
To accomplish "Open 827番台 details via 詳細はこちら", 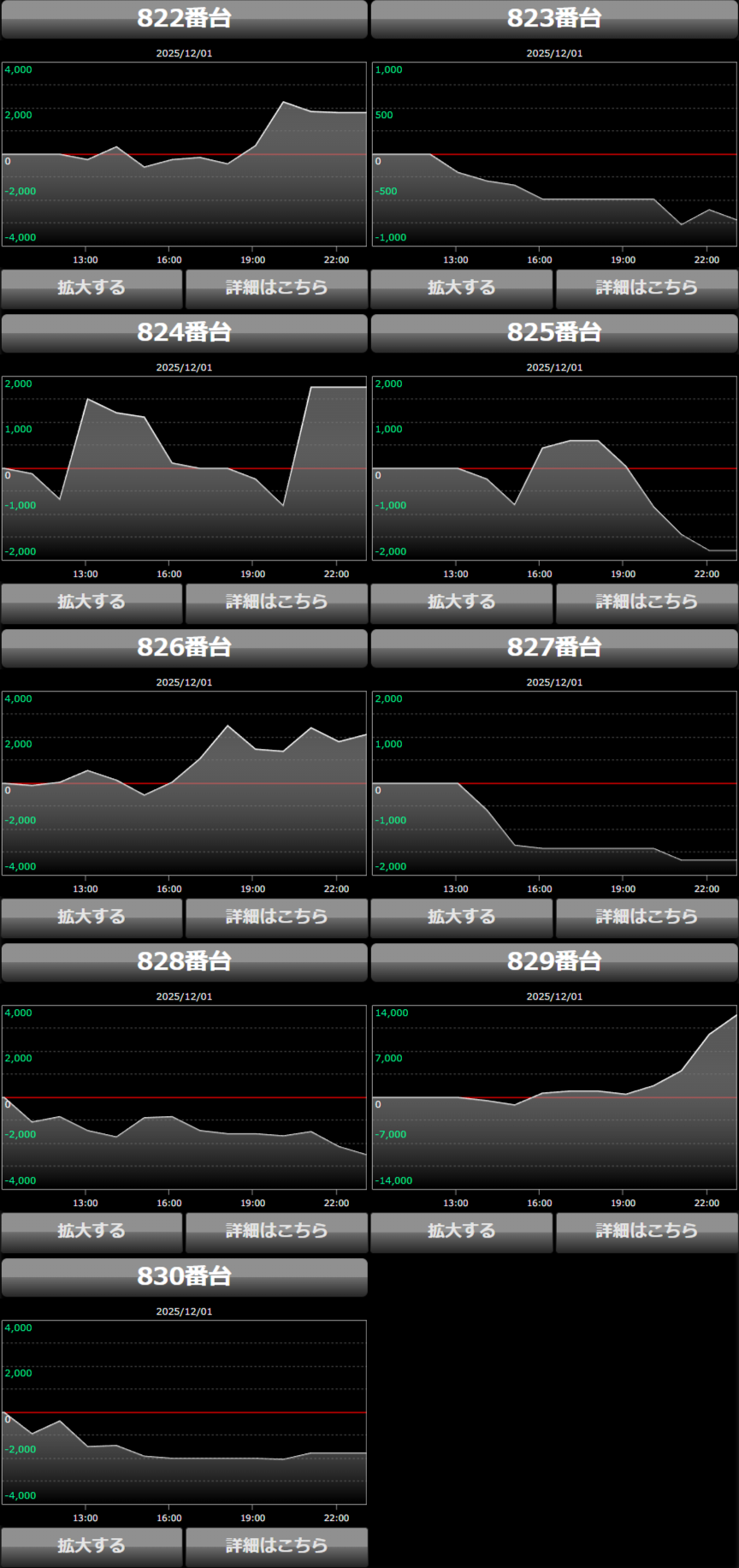I will click(647, 918).
